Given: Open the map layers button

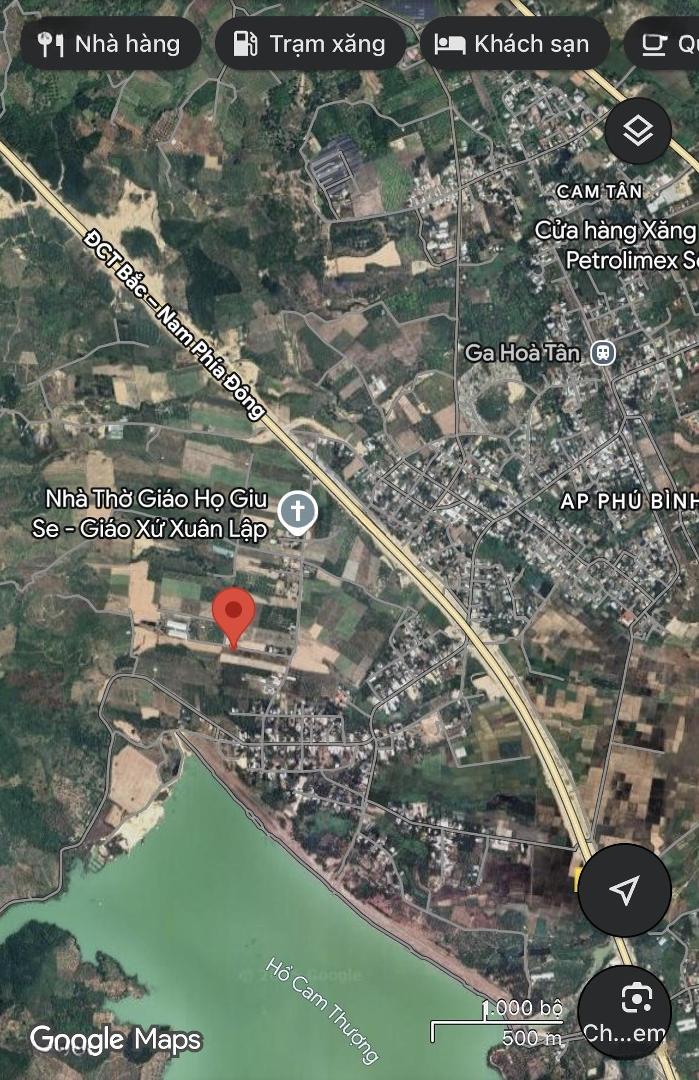Looking at the screenshot, I should tap(638, 131).
